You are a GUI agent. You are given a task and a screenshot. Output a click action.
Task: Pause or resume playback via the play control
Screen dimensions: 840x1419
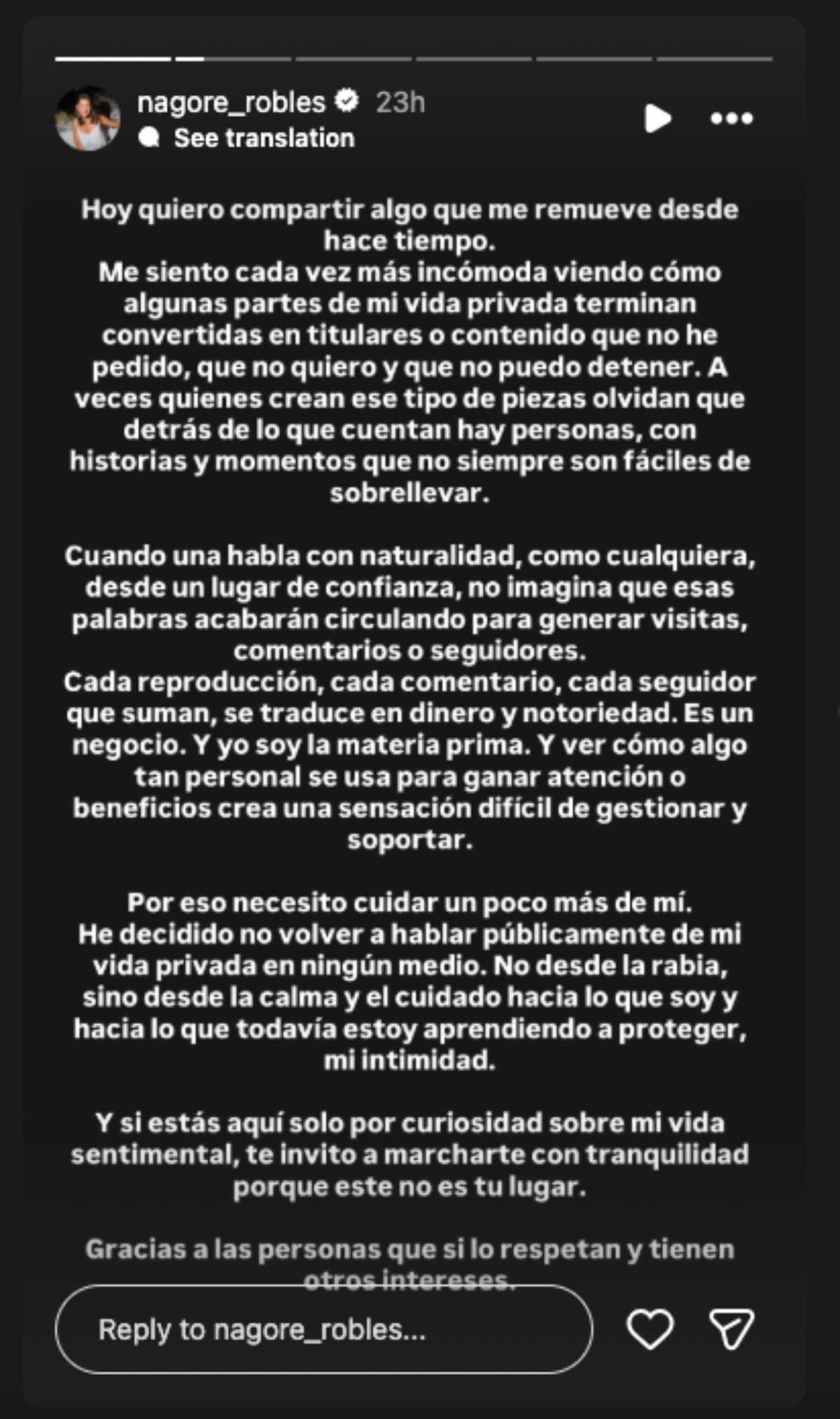[656, 119]
